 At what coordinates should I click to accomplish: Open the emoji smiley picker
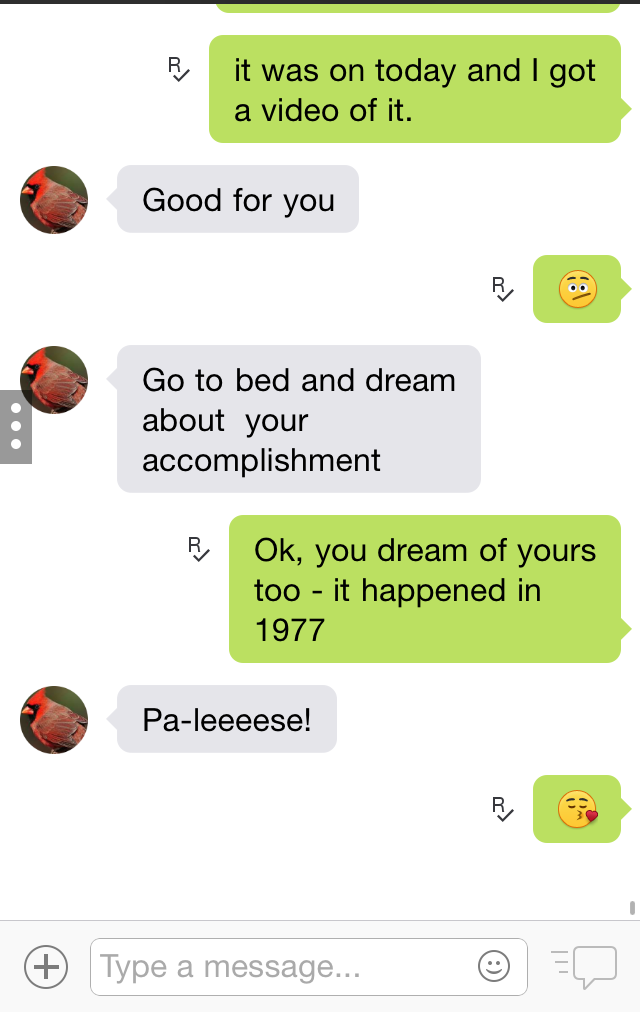pyautogui.click(x=494, y=966)
